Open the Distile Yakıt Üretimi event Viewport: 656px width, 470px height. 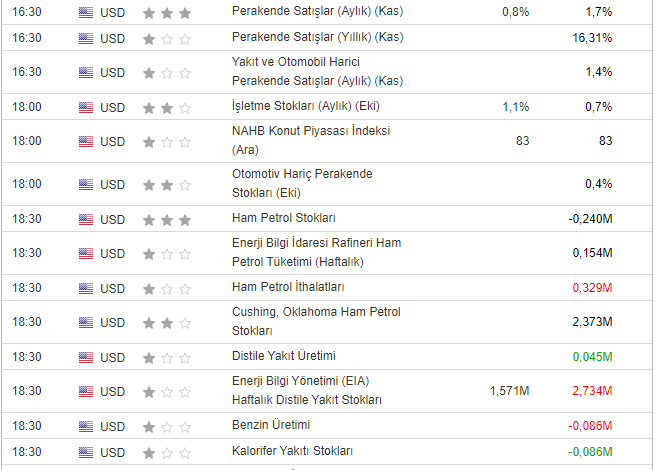click(x=283, y=356)
